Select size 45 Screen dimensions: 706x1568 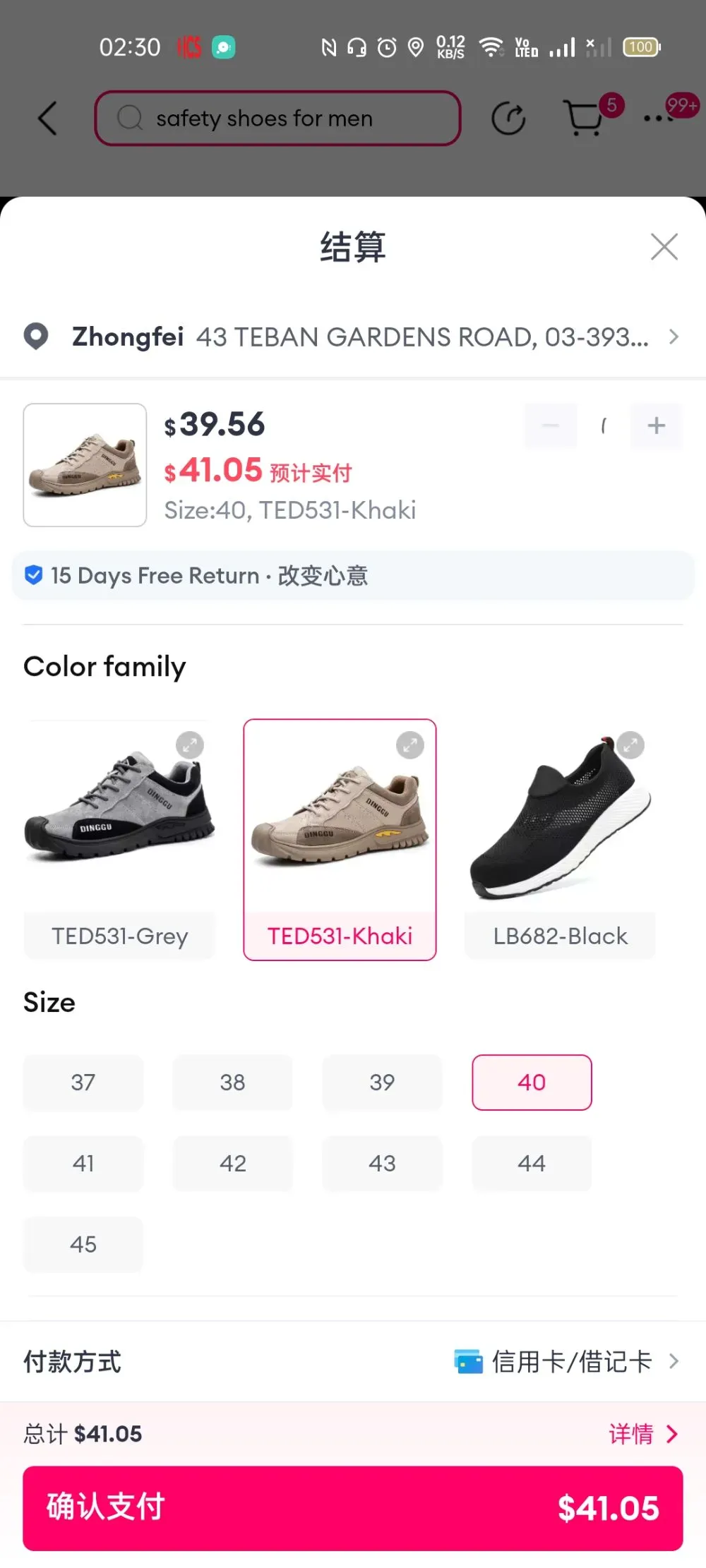pos(83,1245)
